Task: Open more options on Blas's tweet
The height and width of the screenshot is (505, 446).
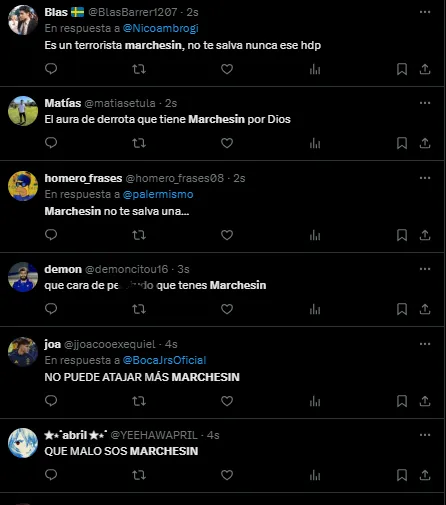Action: click(x=425, y=12)
